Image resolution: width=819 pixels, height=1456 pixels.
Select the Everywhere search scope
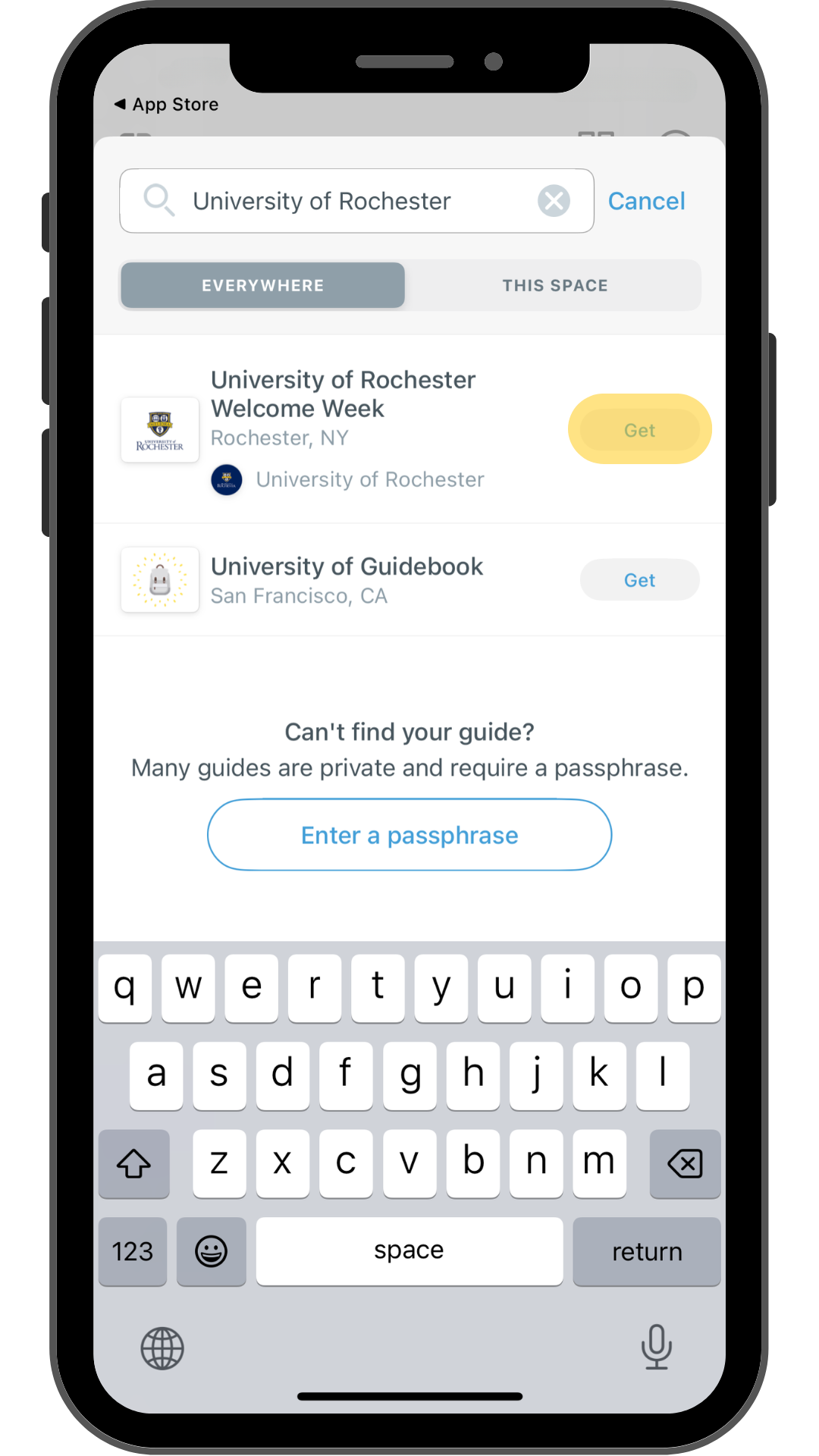click(262, 286)
